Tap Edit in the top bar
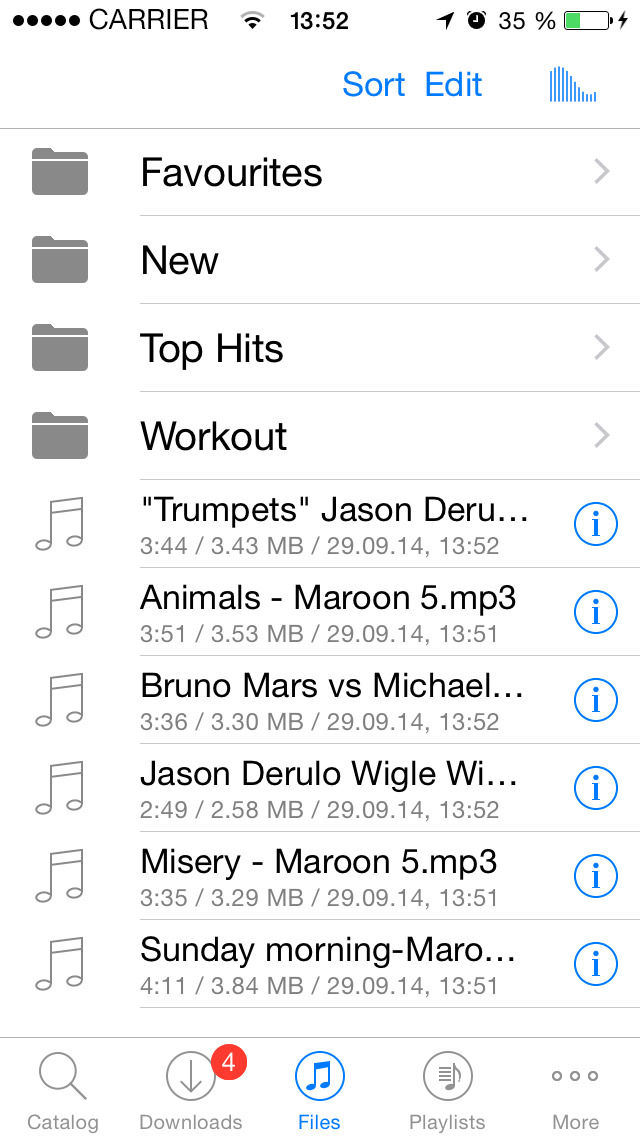This screenshot has width=640, height=1136. point(453,85)
